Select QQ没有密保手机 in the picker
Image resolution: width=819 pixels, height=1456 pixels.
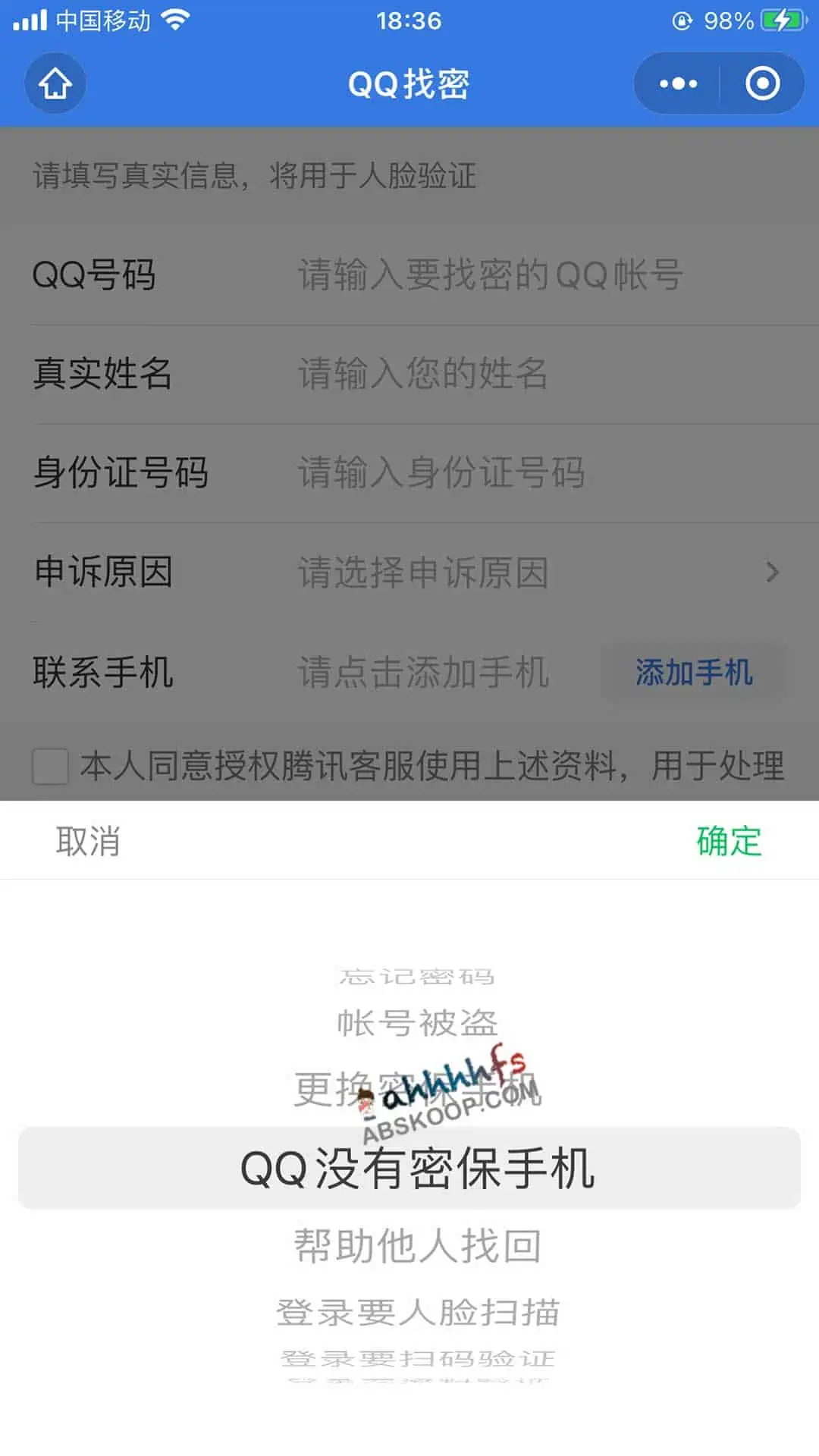click(417, 1169)
